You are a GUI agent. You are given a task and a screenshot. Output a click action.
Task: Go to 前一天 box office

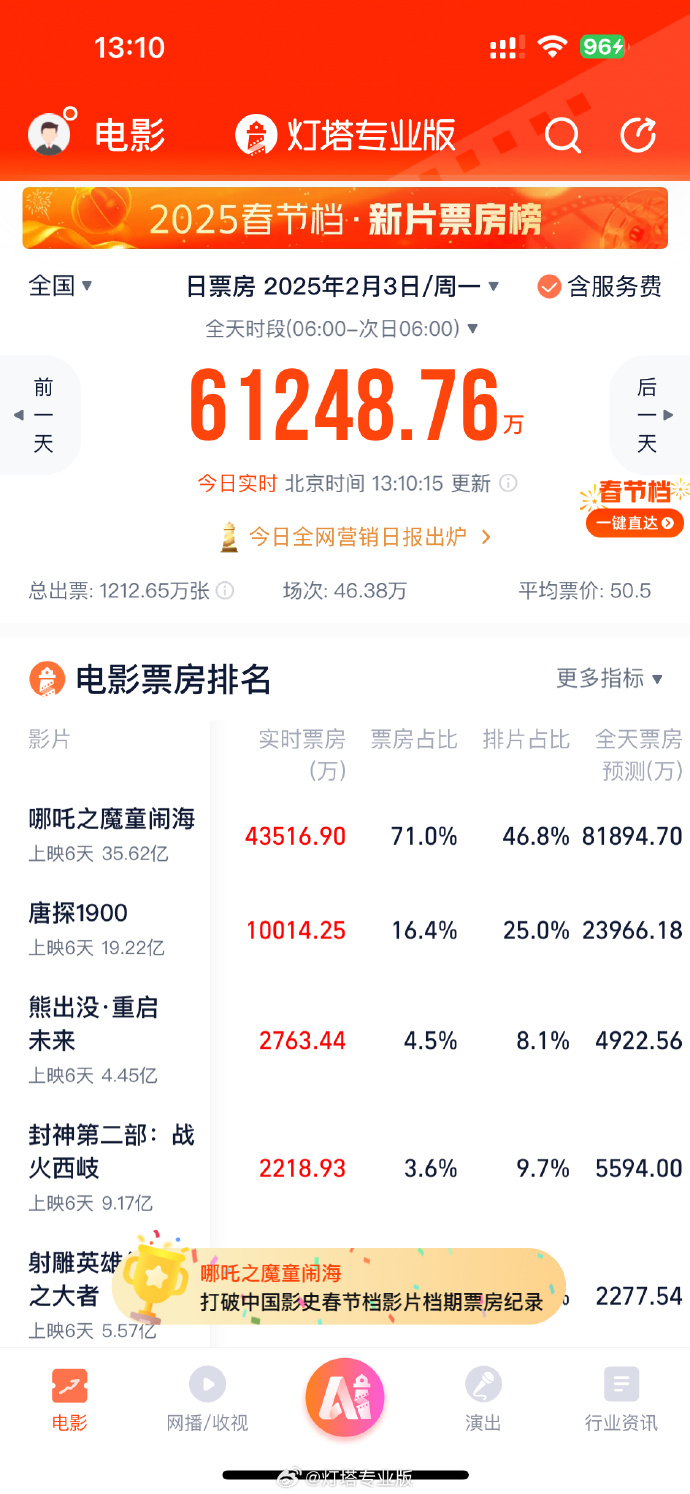point(42,415)
